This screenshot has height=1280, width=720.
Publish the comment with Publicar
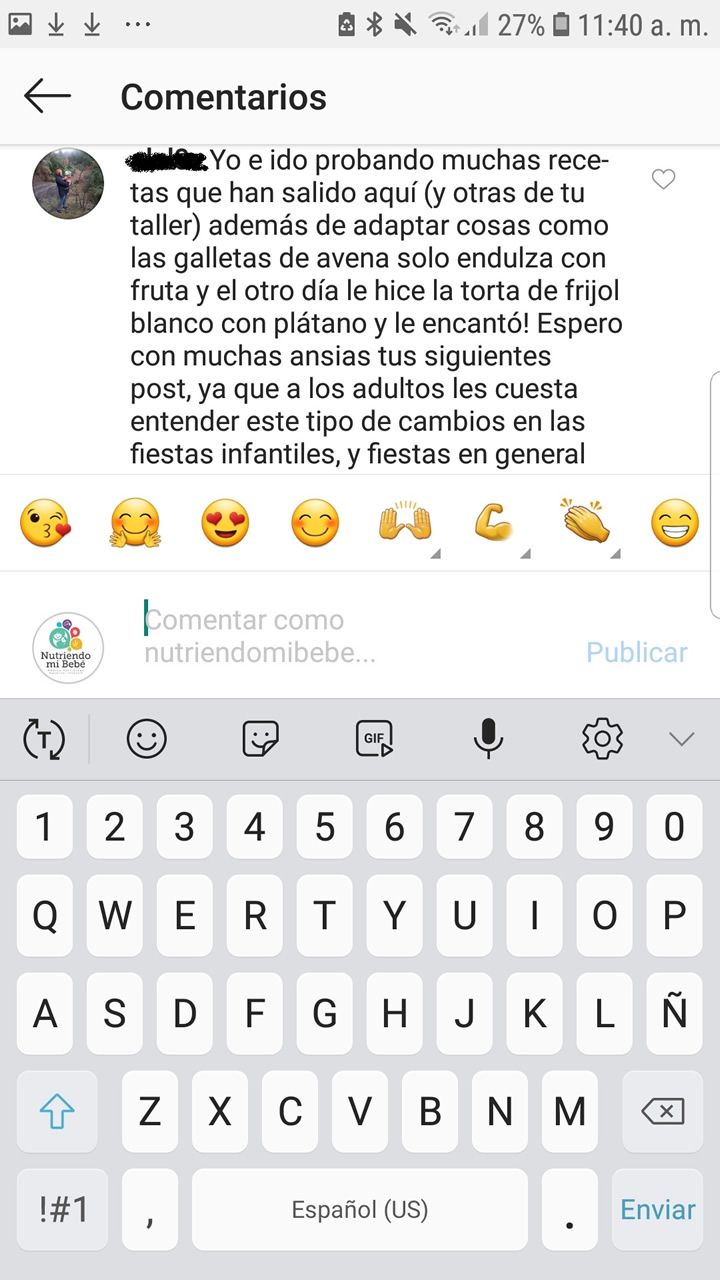pos(636,652)
